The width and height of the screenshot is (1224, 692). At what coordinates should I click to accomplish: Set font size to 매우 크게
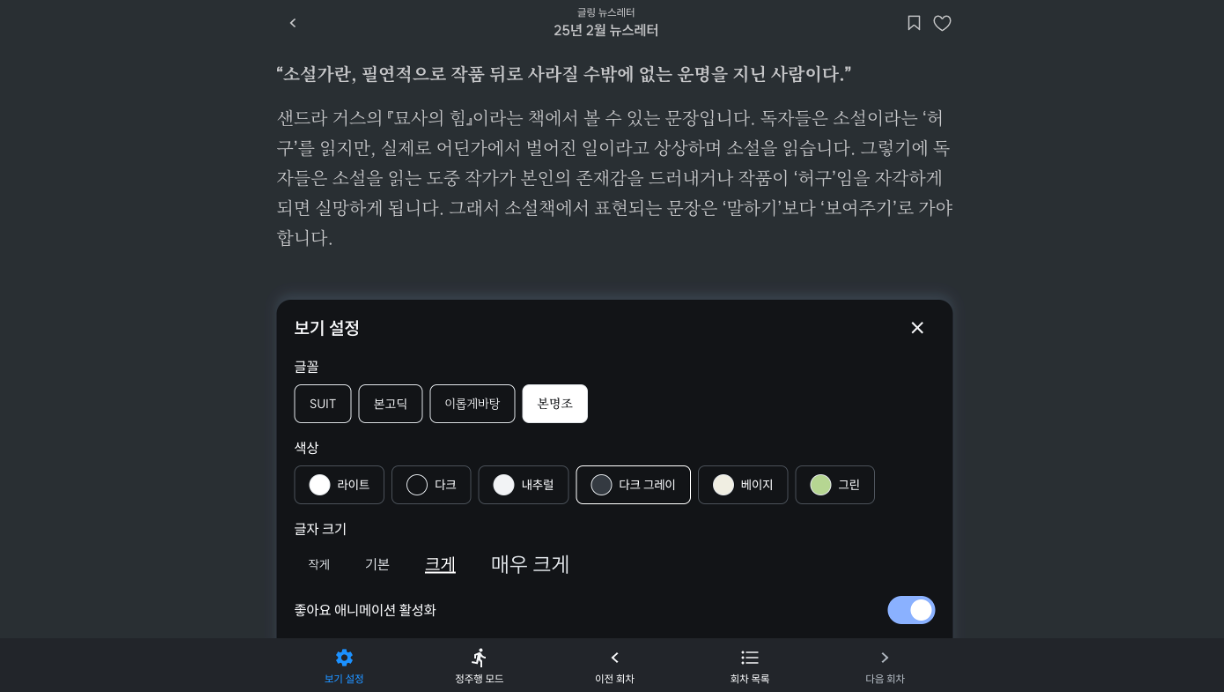530,565
